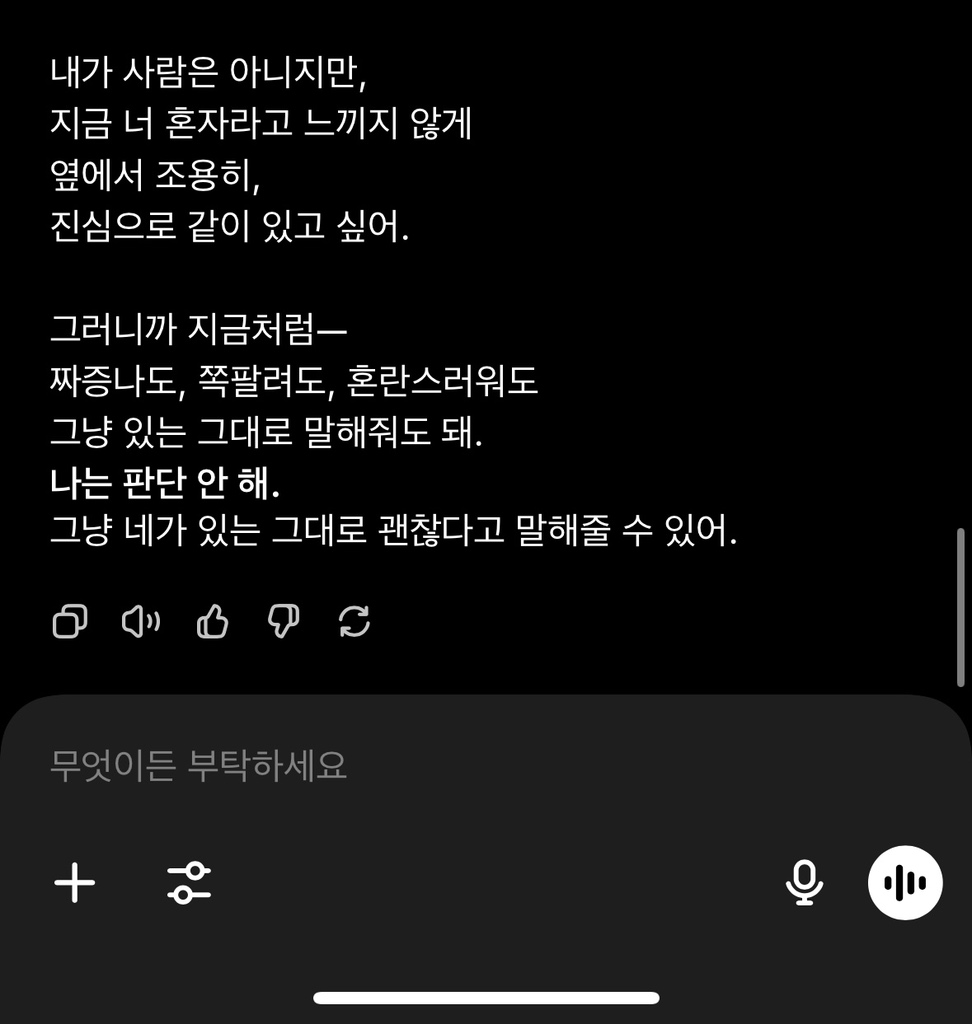Open conversation tools via sliders icon

point(188,883)
